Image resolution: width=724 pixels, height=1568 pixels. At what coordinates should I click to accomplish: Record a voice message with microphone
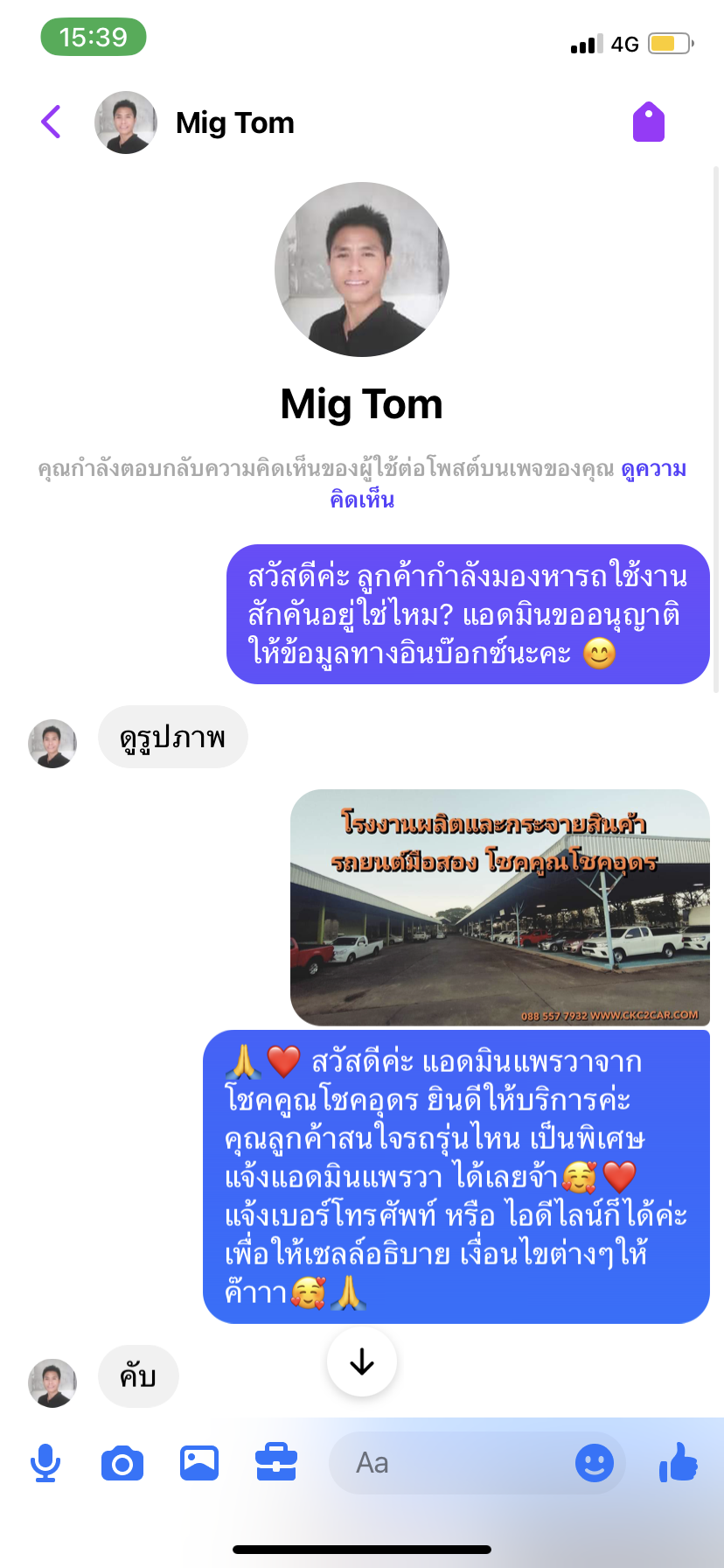click(45, 1463)
